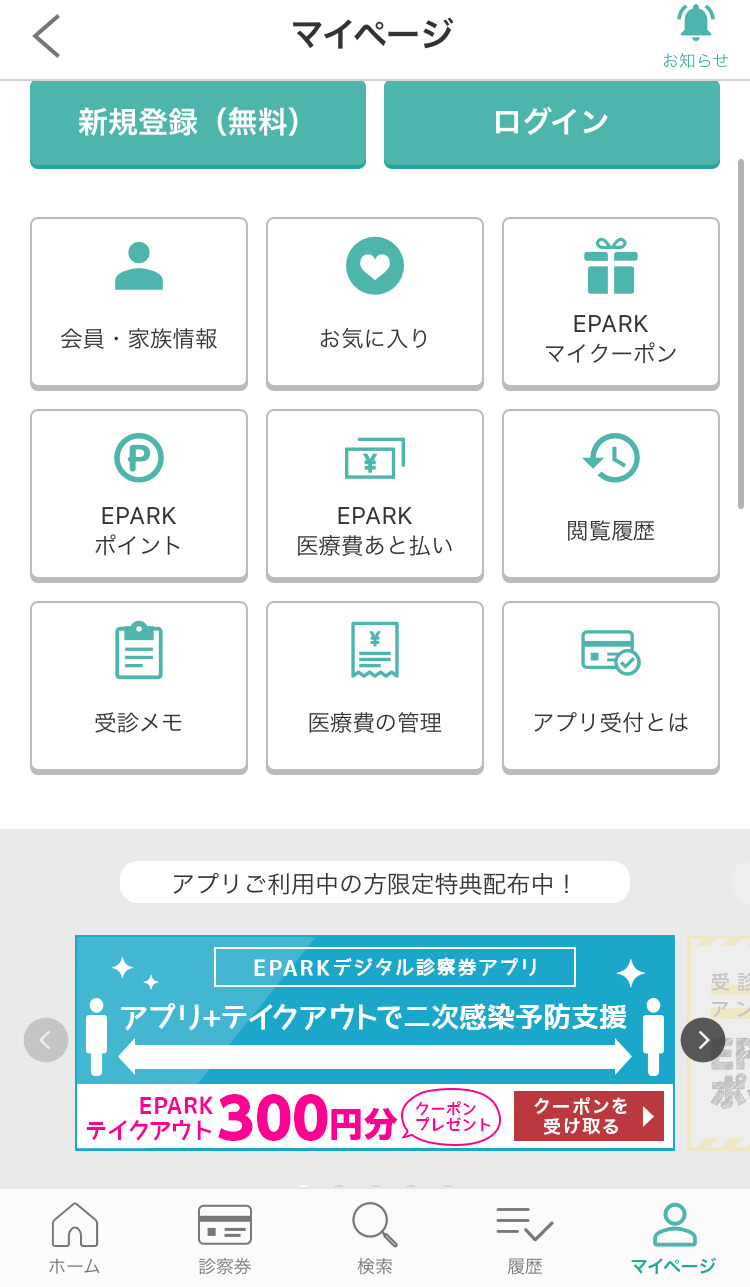750x1287 pixels.
Task: Switch to the 履歴 tab
Action: coord(525,1238)
